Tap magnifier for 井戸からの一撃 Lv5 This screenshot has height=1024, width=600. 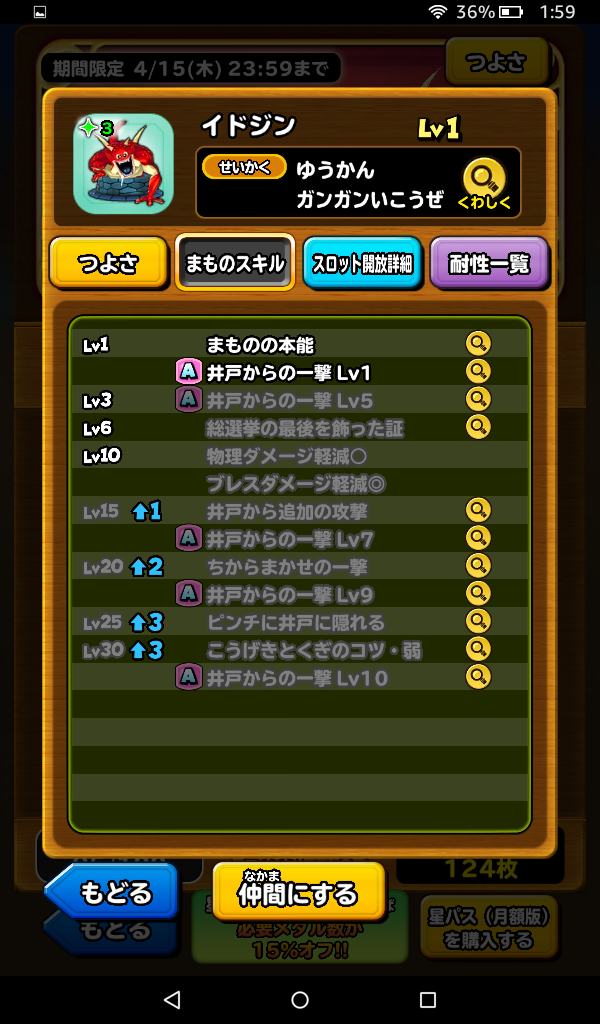click(478, 398)
